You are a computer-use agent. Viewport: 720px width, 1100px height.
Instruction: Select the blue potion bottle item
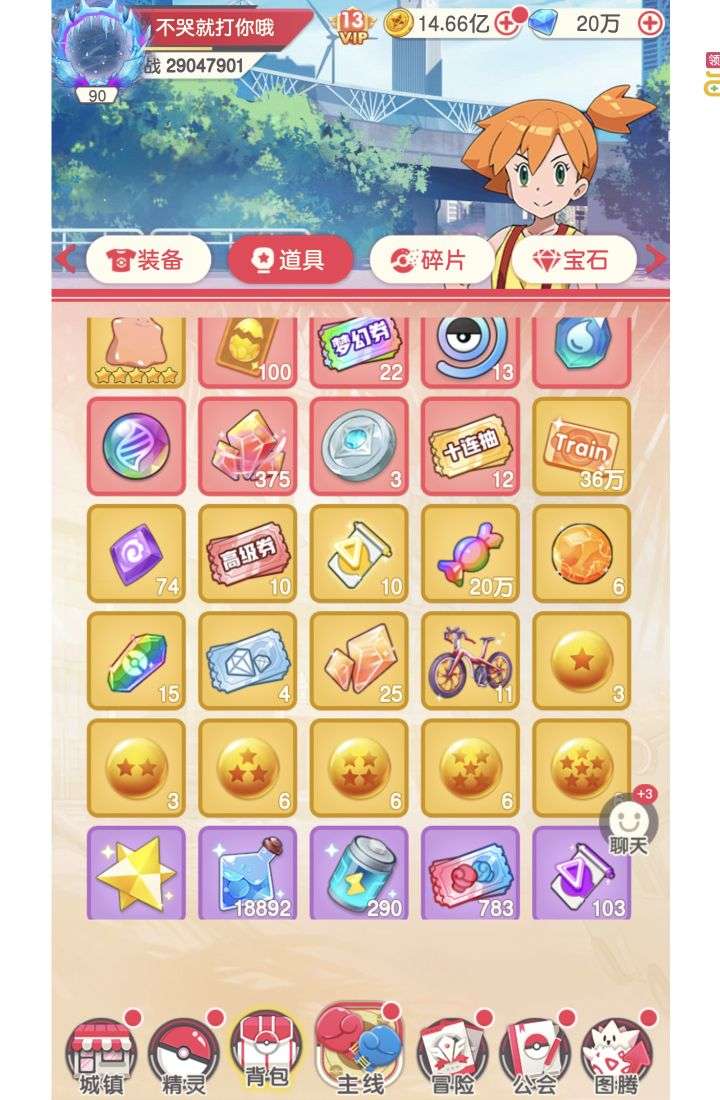point(247,873)
